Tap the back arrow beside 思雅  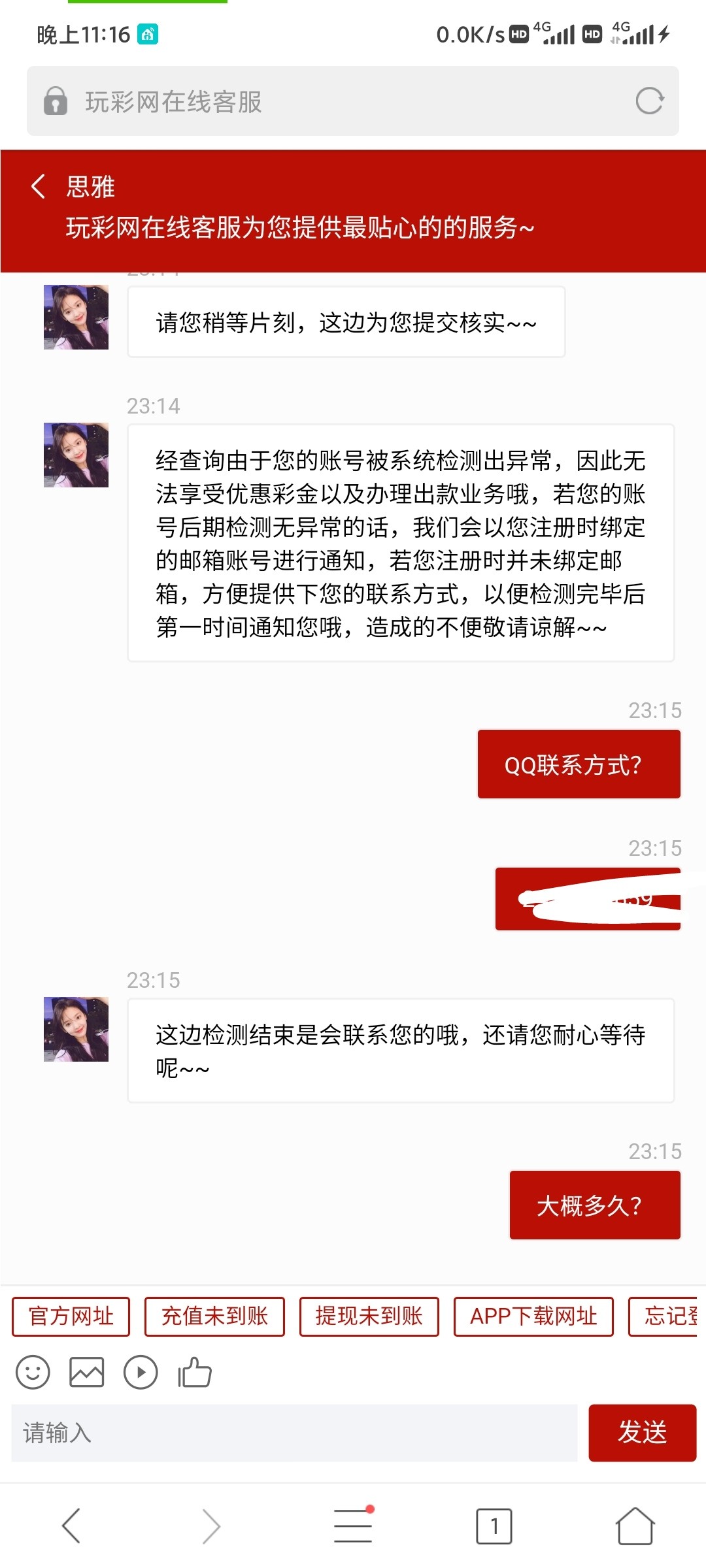(39, 186)
